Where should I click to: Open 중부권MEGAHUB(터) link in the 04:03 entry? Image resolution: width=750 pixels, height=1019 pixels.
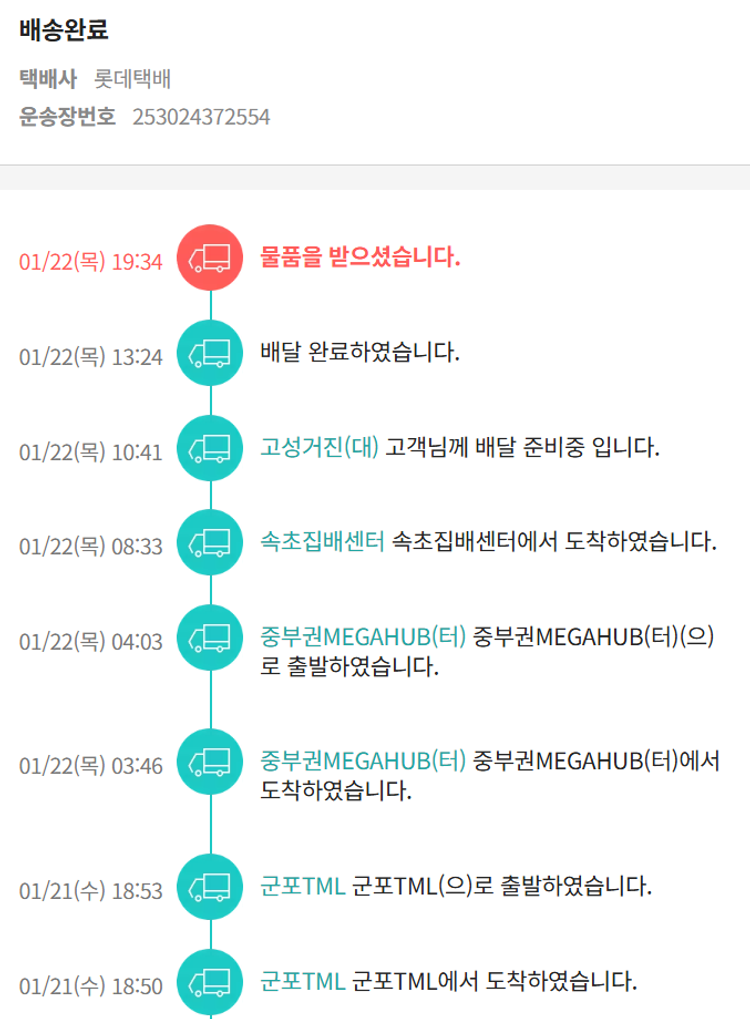362,636
